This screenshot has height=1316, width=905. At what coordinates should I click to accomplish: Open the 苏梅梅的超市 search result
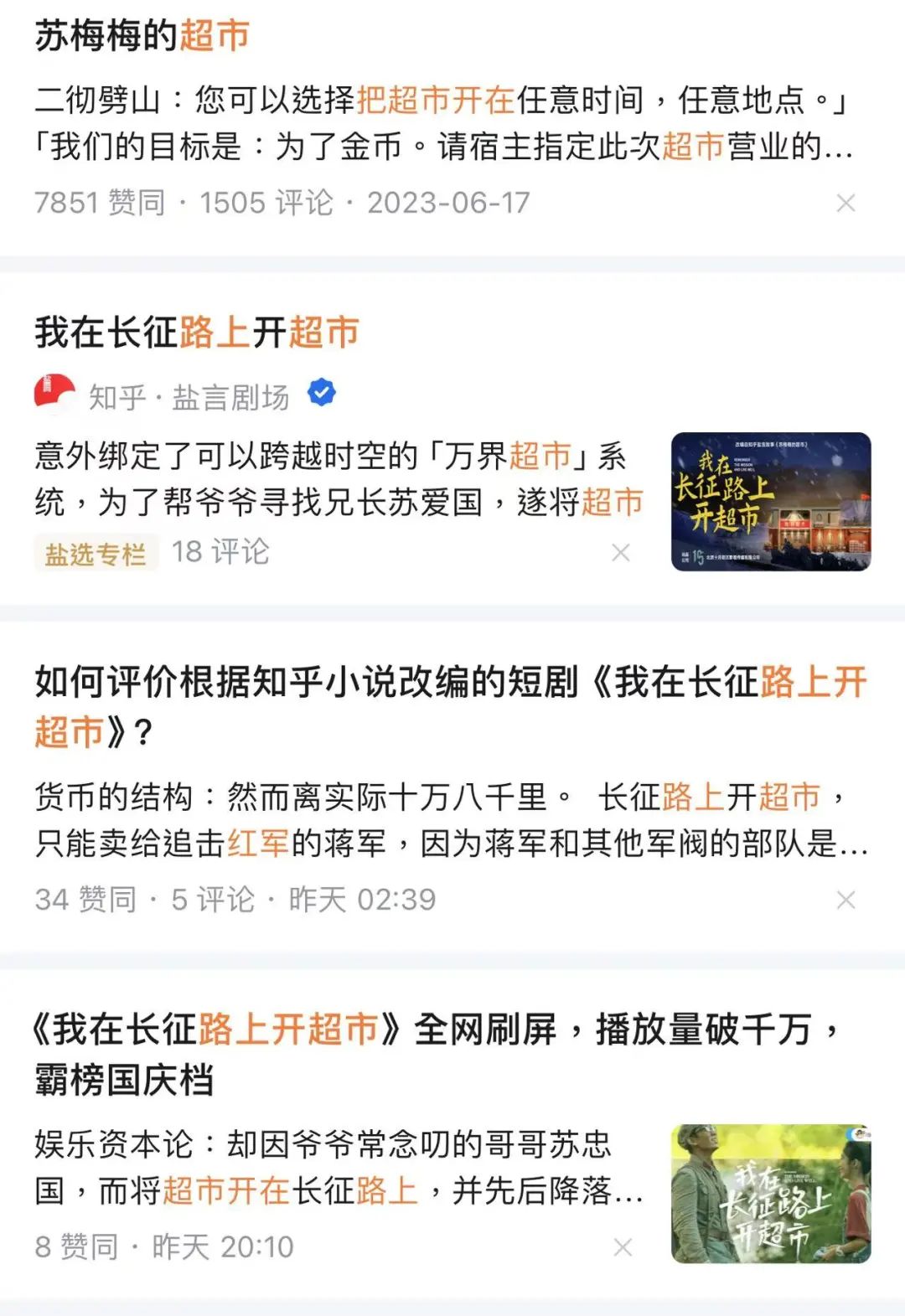click(142, 36)
